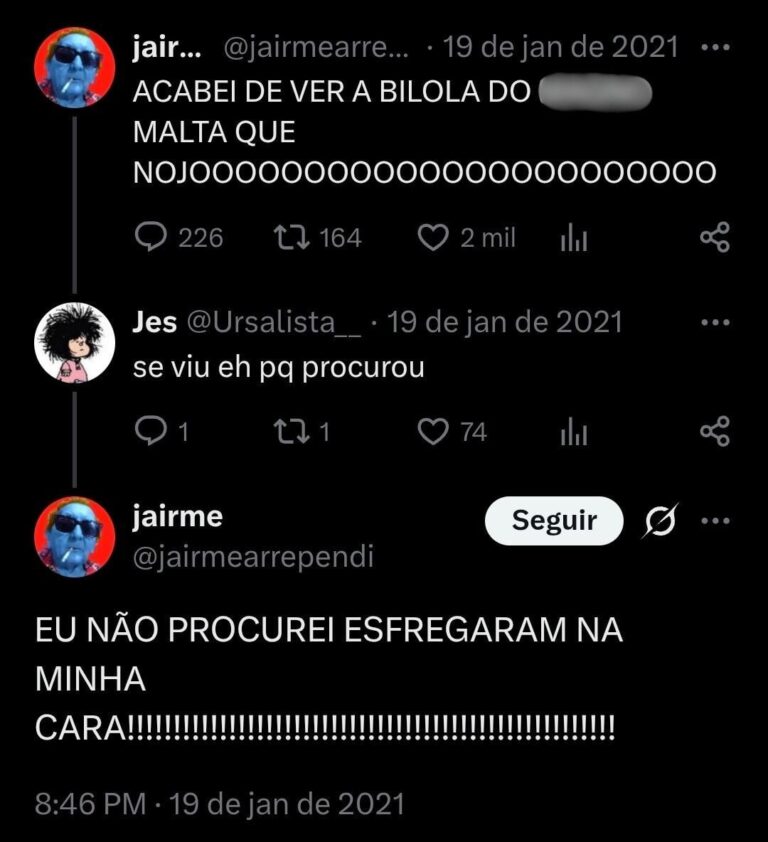Follow jairme with the Seguir button
Screen dimensions: 768x842
[553, 521]
